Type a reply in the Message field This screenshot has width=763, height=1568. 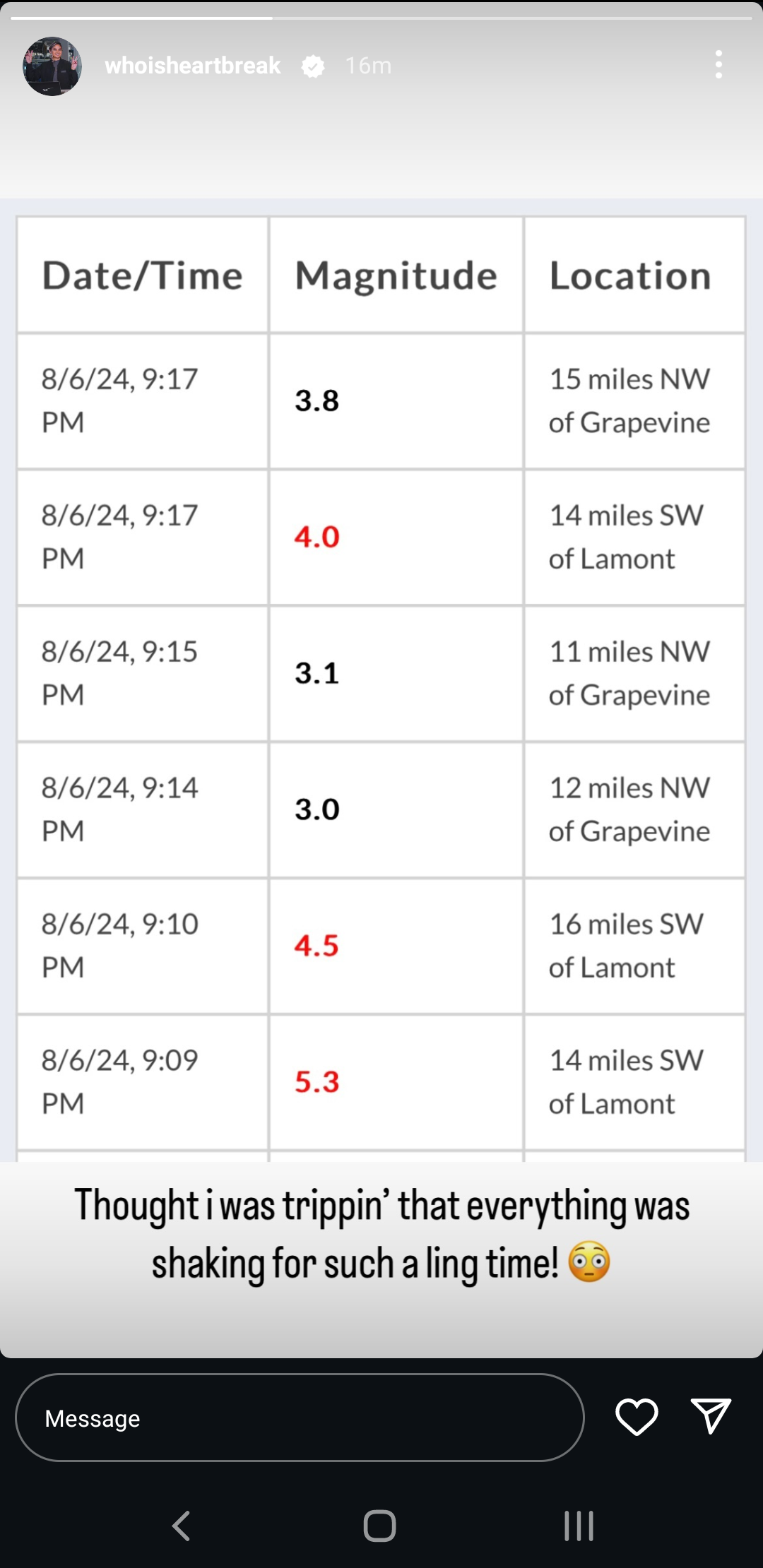click(300, 1418)
